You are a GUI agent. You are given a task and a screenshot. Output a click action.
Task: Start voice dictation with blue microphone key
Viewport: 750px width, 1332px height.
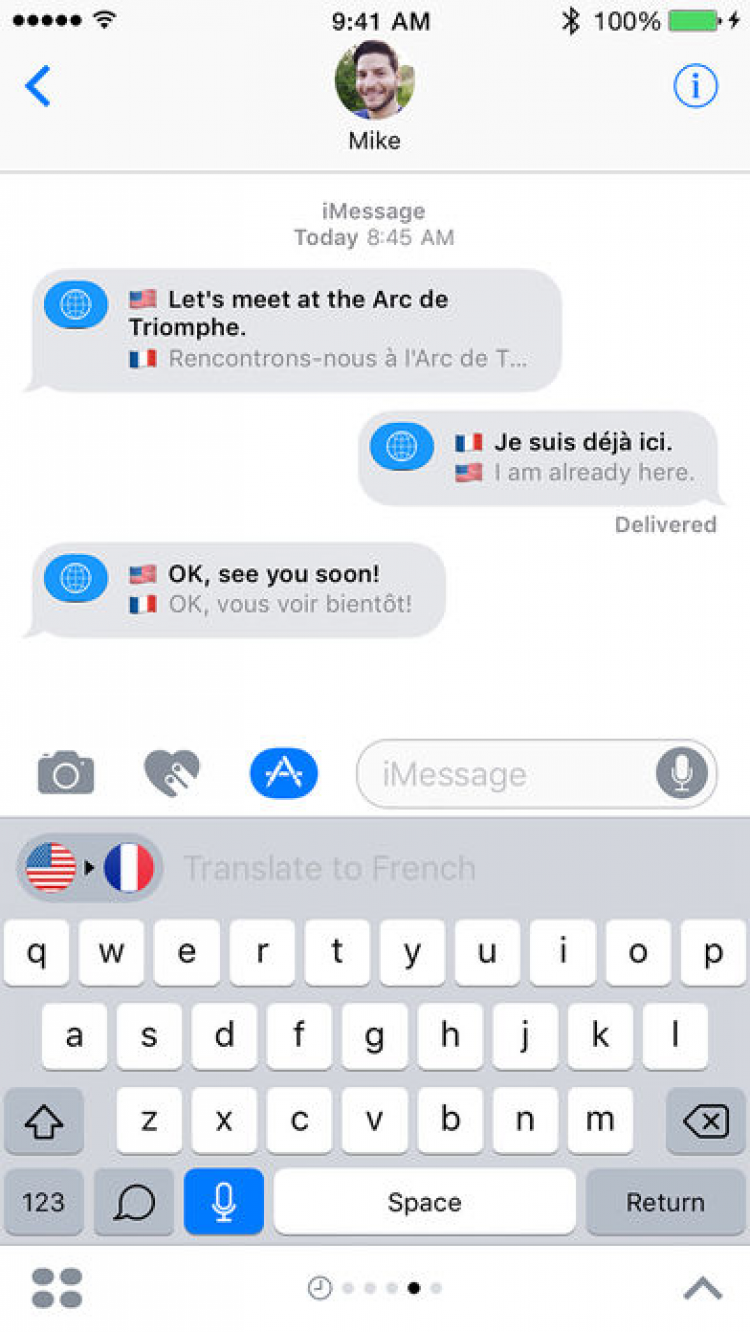click(224, 1201)
